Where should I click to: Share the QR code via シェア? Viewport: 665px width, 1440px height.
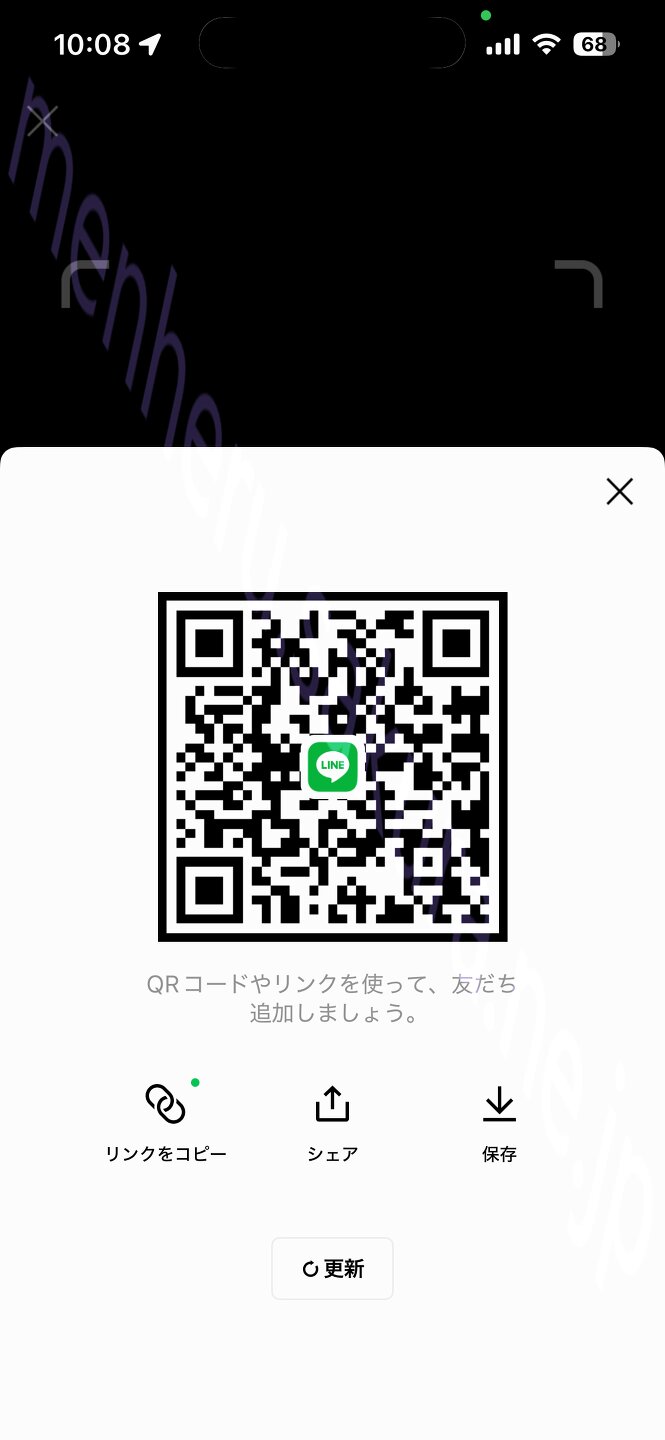(332, 1120)
